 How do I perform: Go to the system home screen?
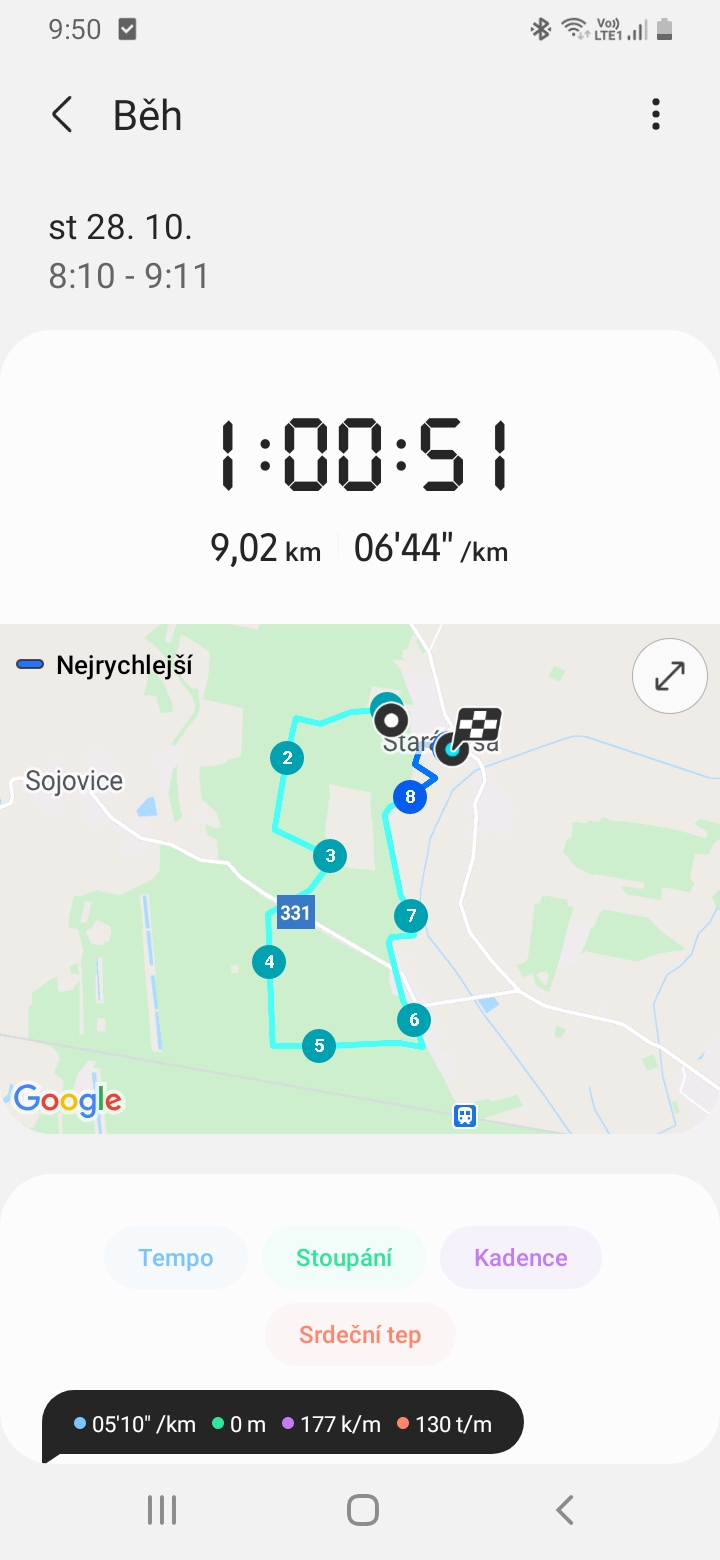pos(362,1510)
